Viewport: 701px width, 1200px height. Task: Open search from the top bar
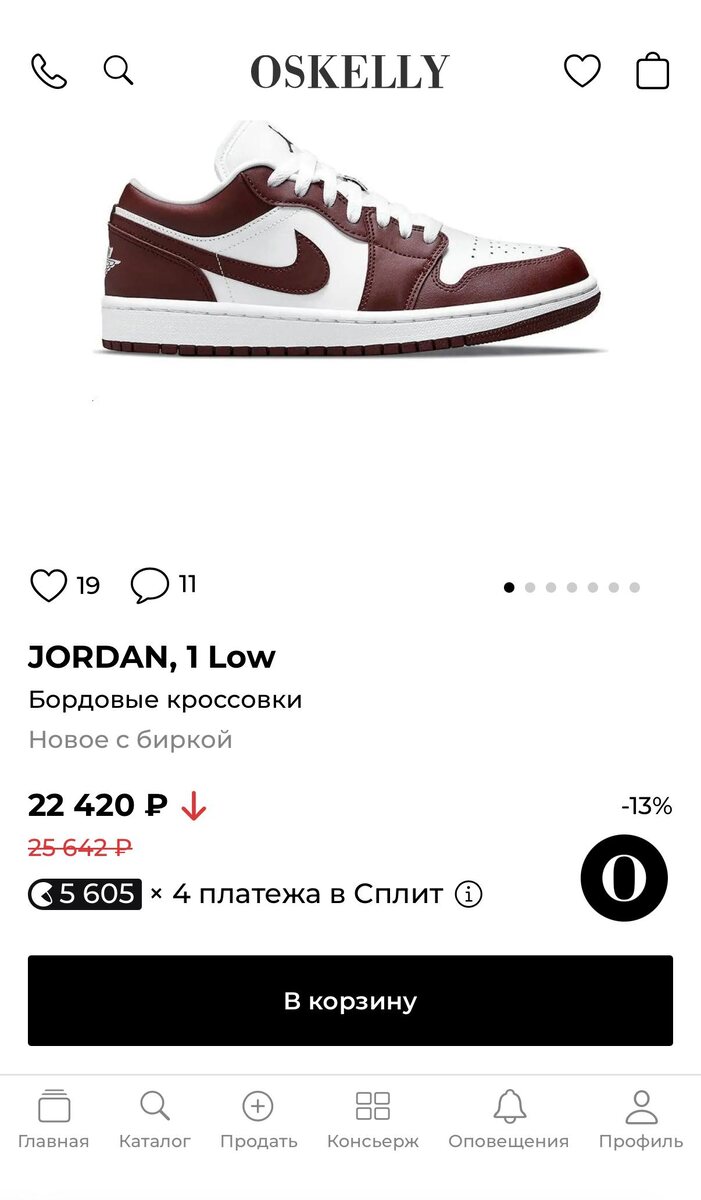click(x=118, y=71)
